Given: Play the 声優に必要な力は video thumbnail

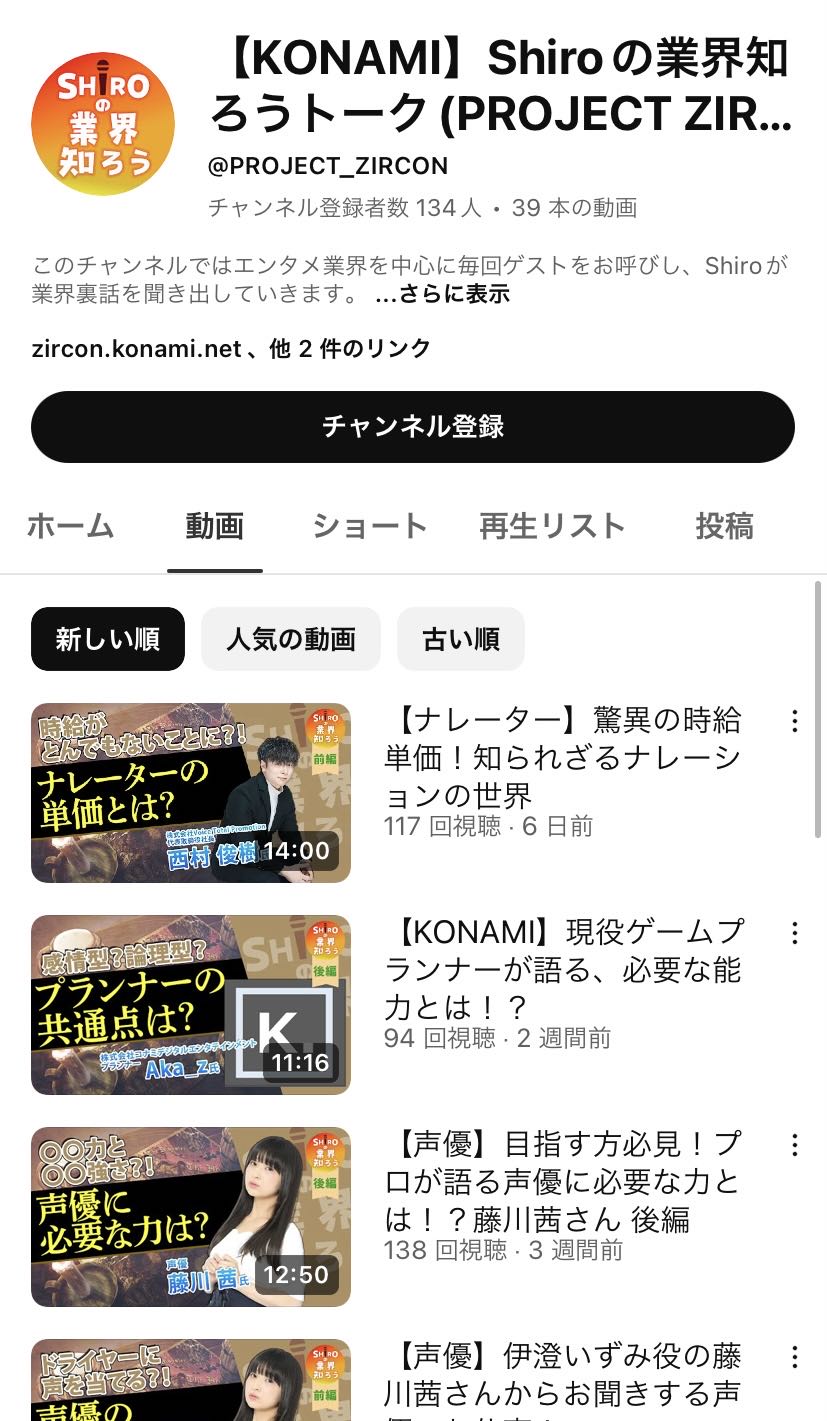Looking at the screenshot, I should pyautogui.click(x=191, y=1217).
